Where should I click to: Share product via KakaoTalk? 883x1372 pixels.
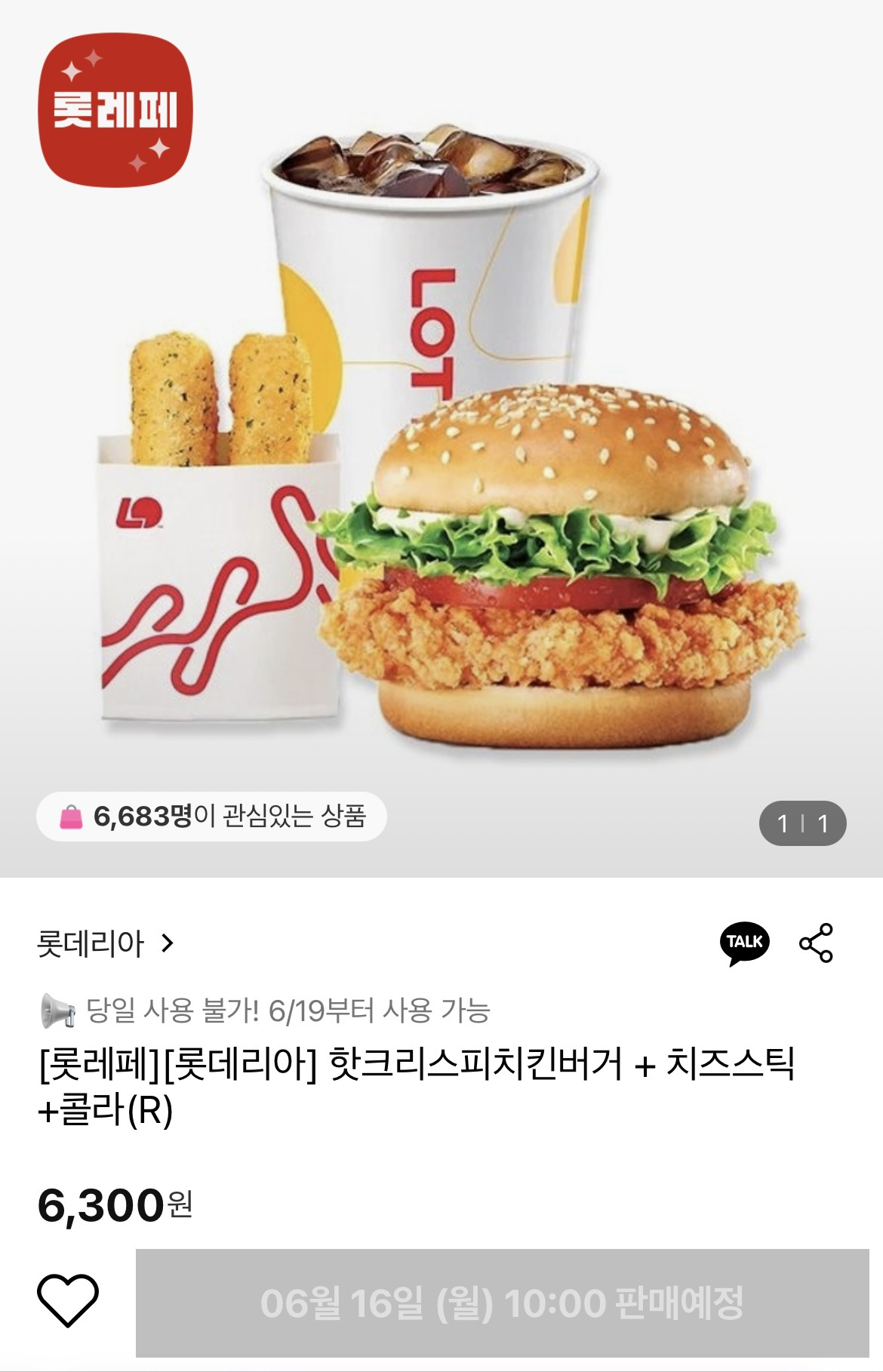(x=744, y=943)
